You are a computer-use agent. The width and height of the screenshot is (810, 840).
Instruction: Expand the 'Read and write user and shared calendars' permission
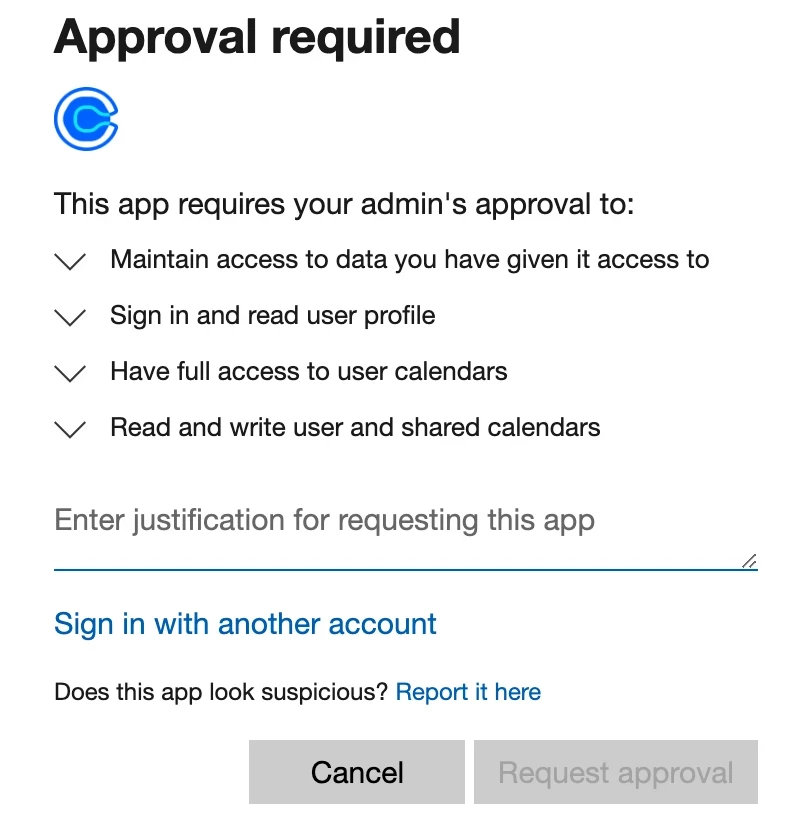click(x=69, y=429)
